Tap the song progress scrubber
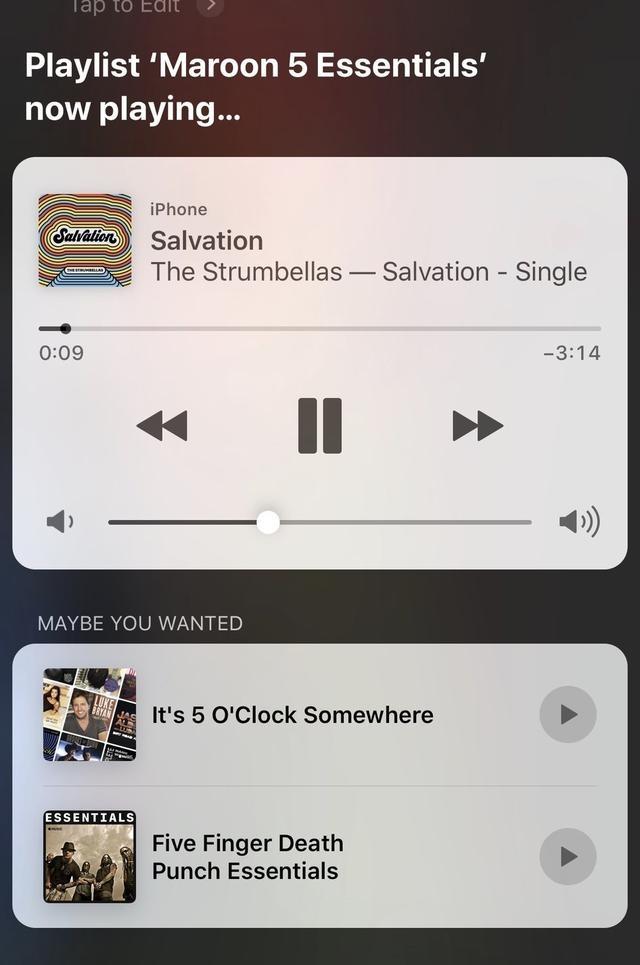This screenshot has height=965, width=640. (65, 328)
